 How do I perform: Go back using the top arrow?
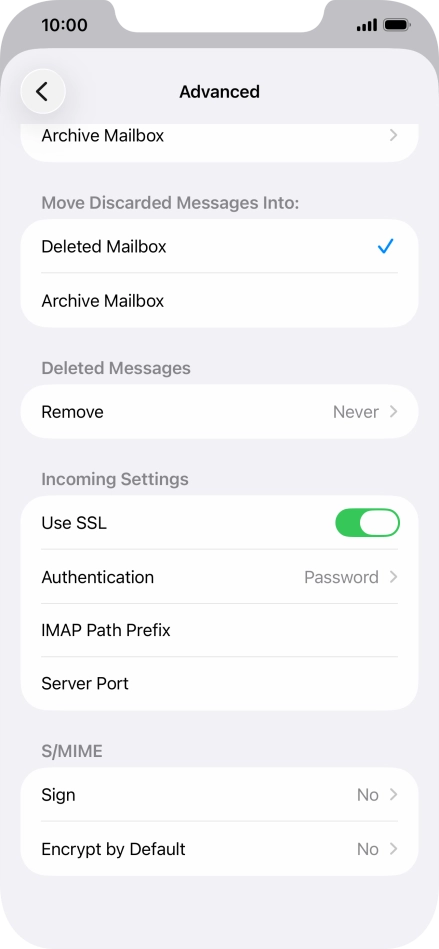42,91
